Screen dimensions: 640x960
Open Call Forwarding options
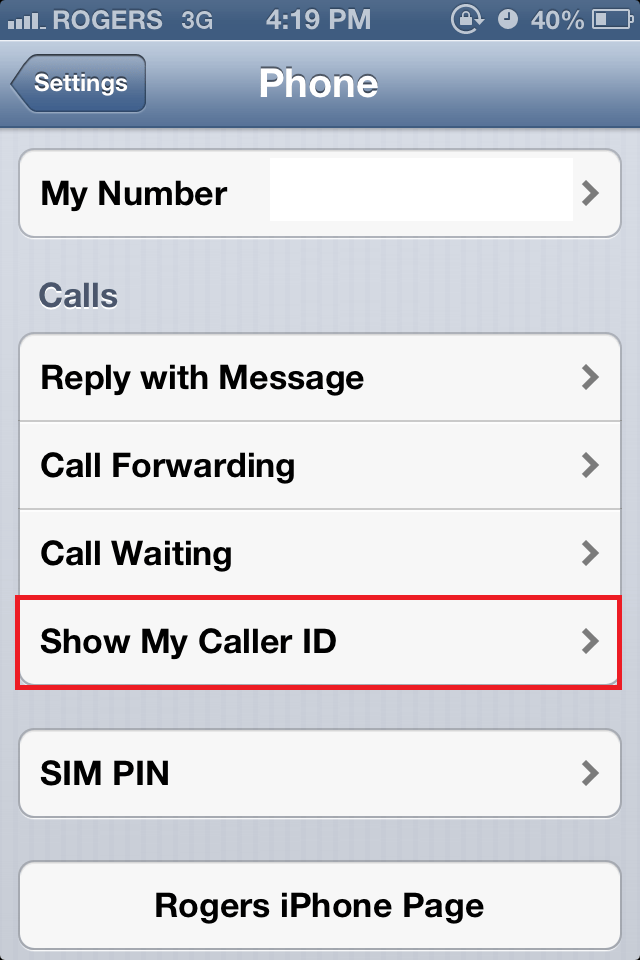coord(320,465)
